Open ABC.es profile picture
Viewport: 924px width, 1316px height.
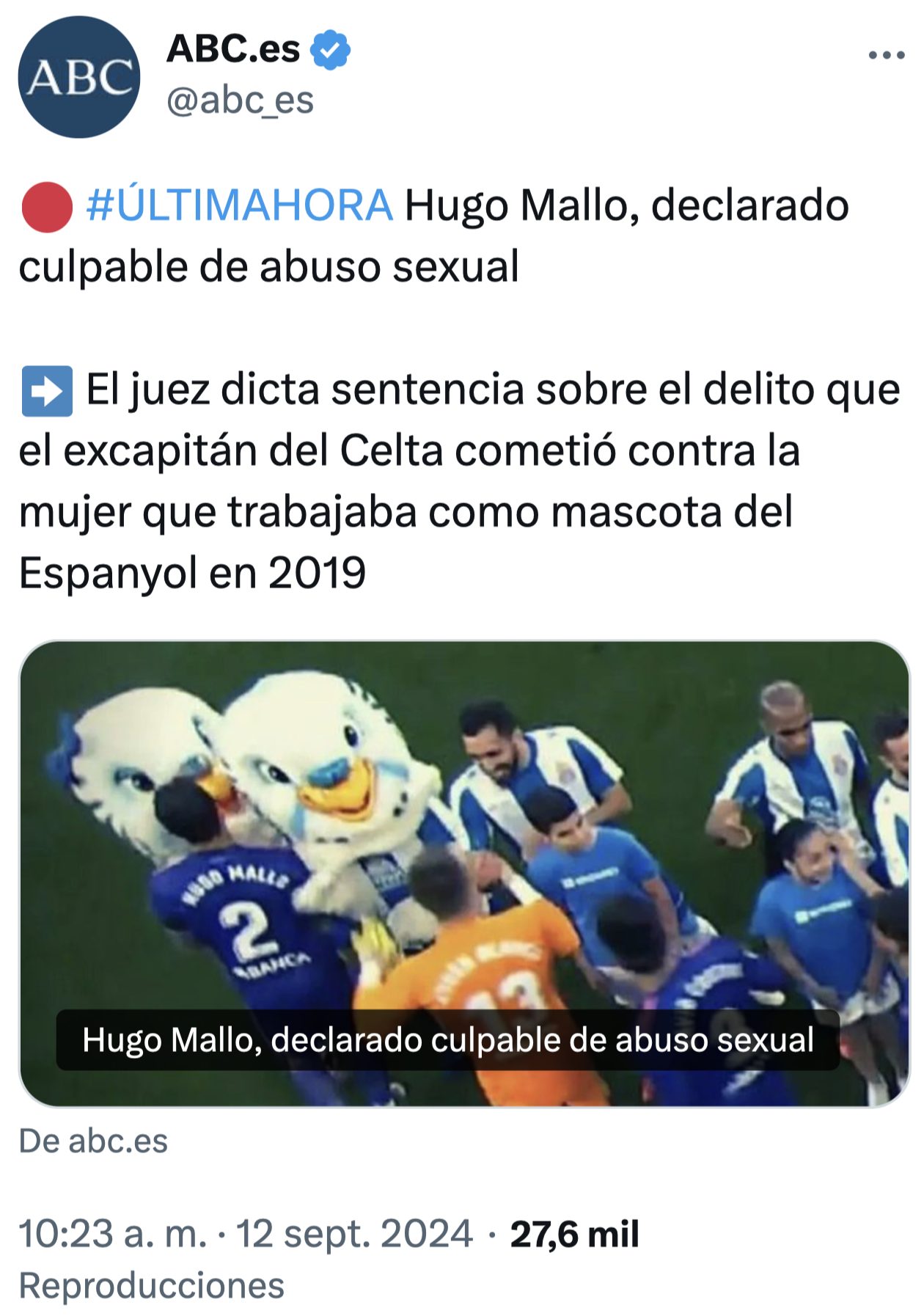(78, 77)
